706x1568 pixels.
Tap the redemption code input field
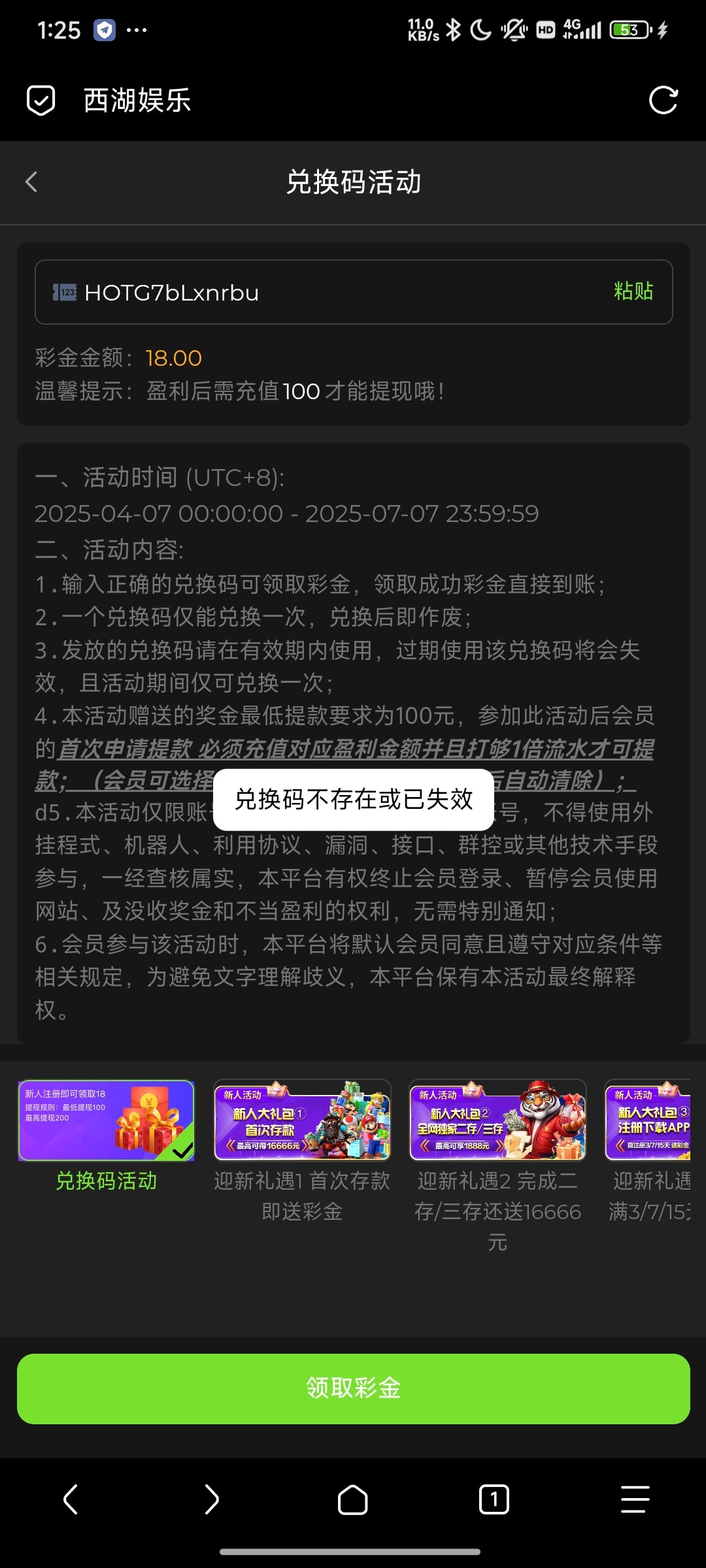click(327, 292)
